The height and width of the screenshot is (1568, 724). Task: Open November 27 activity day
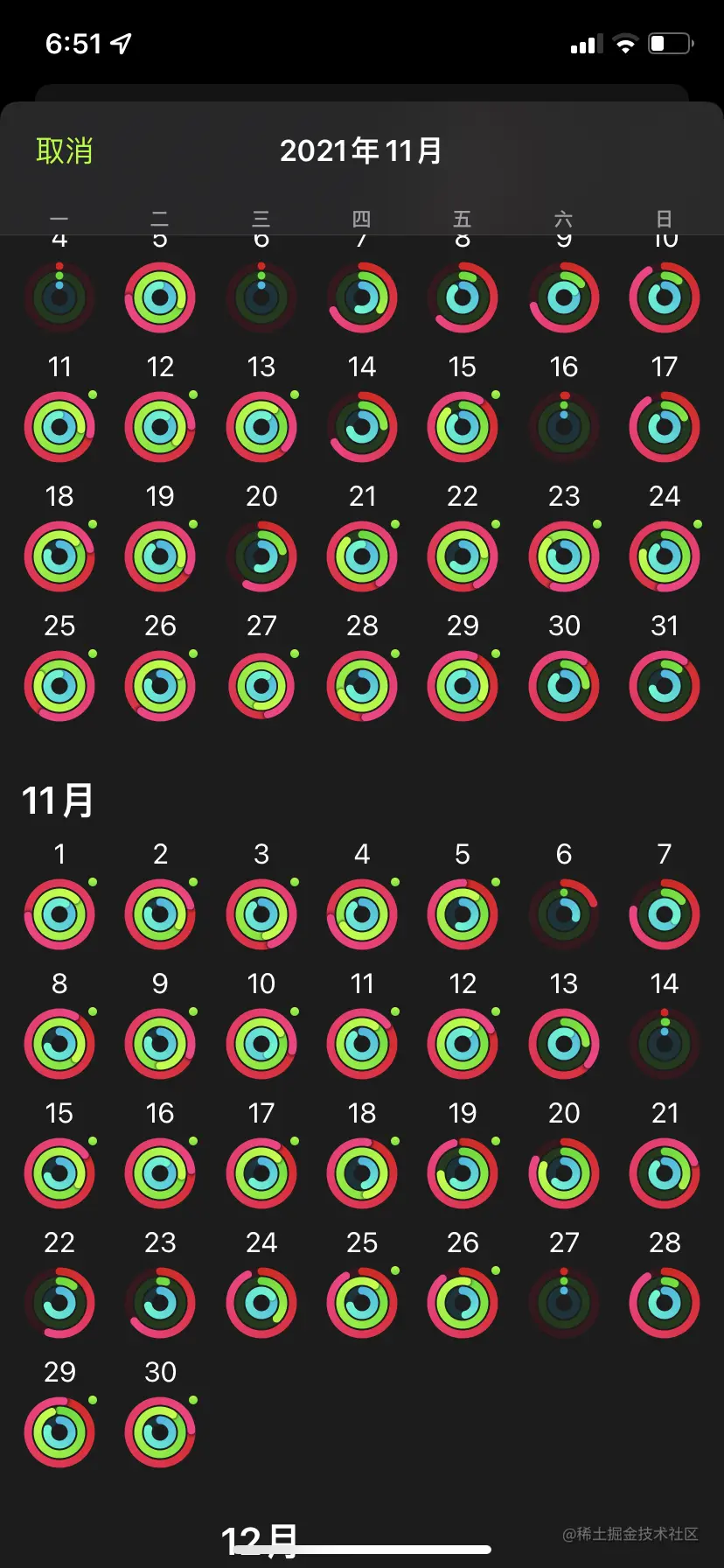pos(564,1302)
